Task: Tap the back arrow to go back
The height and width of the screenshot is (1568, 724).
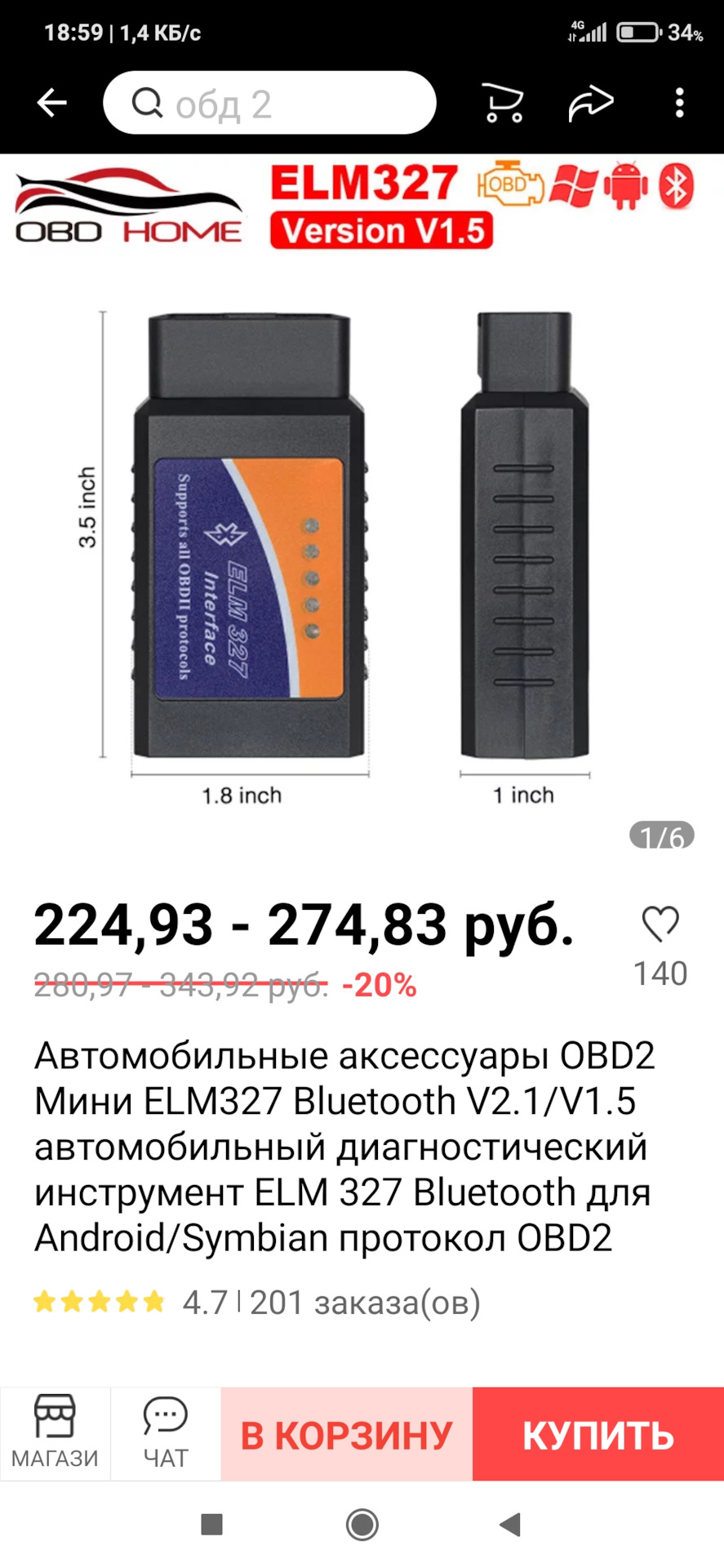Action: pos(51,101)
